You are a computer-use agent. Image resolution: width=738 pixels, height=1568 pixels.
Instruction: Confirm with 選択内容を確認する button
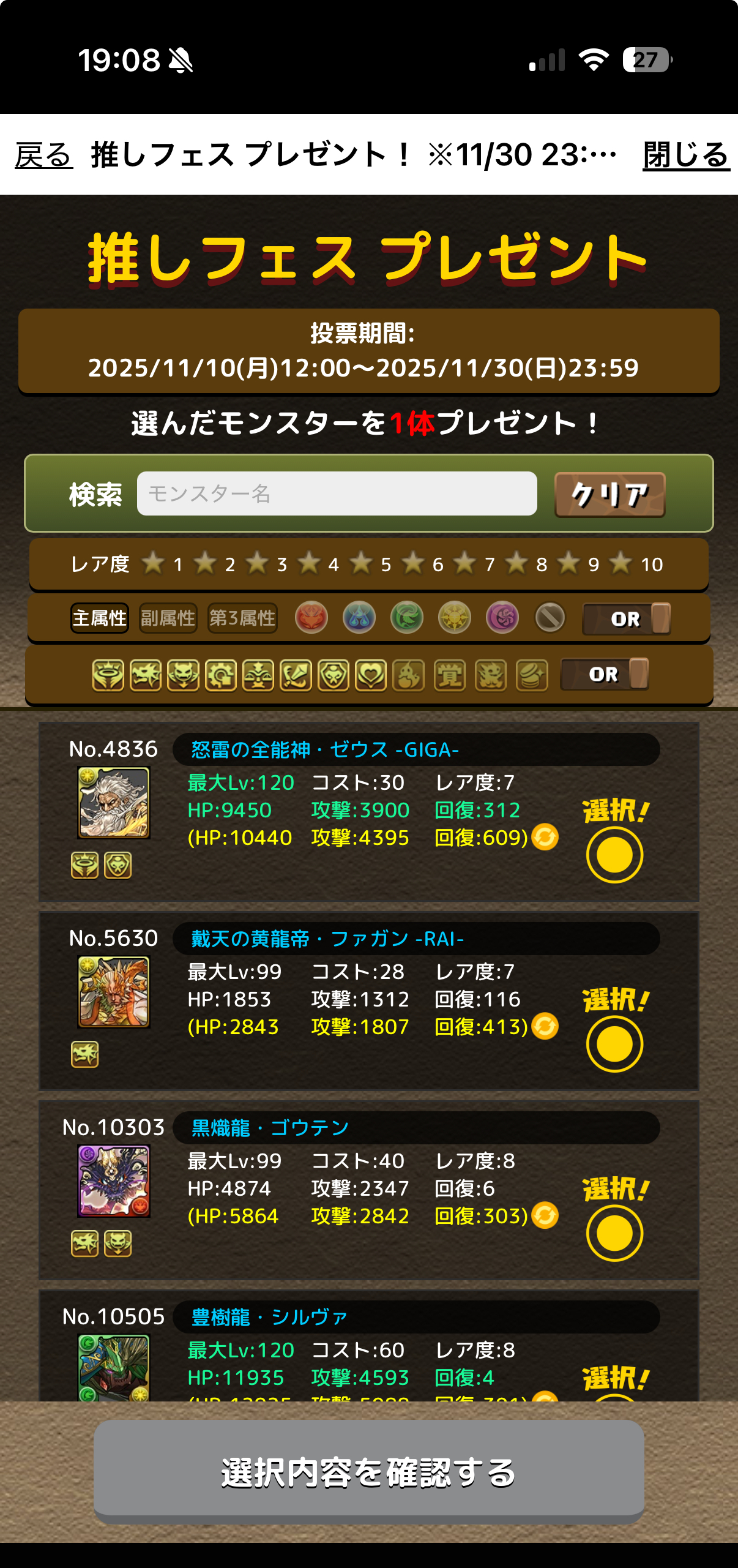[x=368, y=1471]
